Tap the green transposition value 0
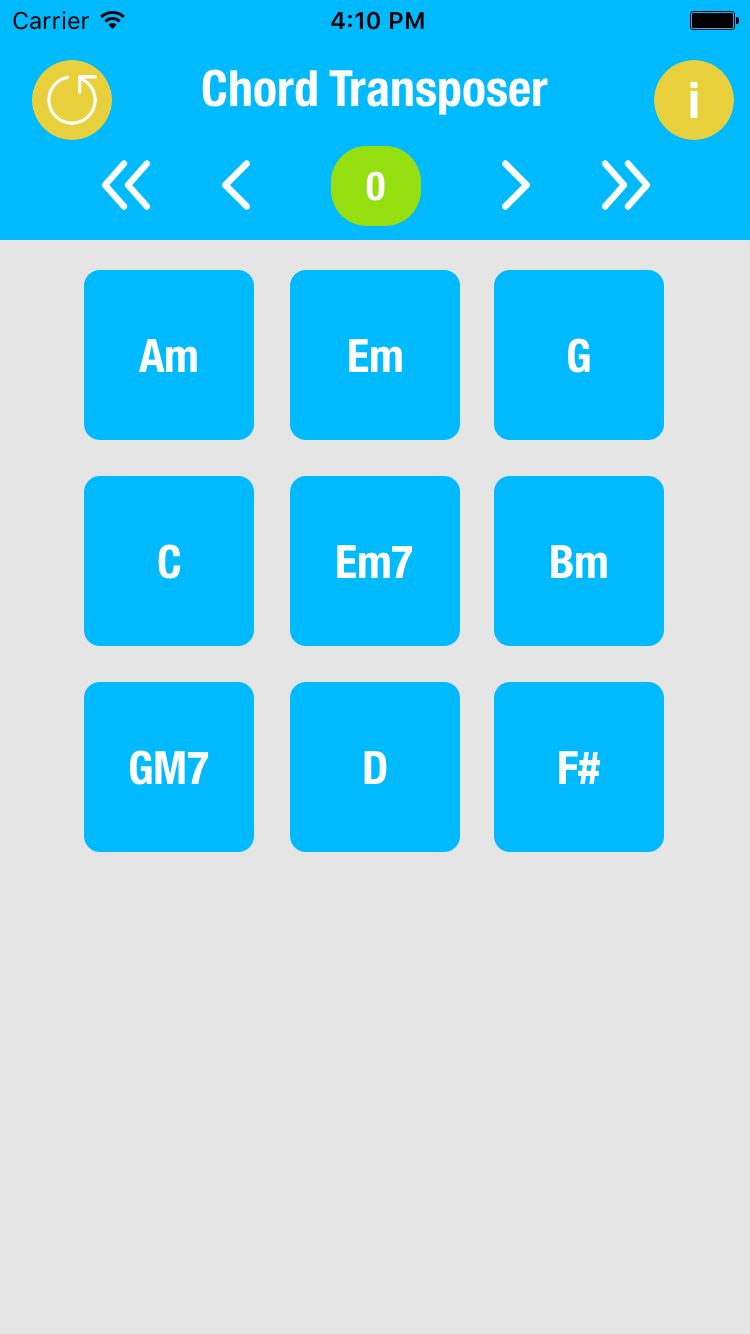The image size is (750, 1334). click(x=376, y=186)
